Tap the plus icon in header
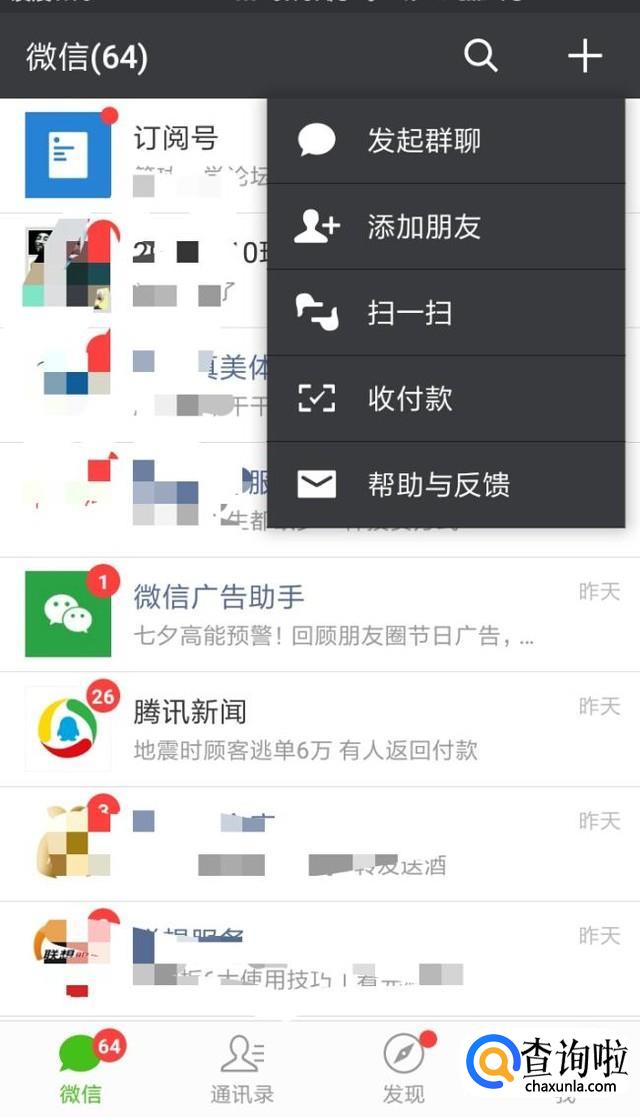Screen dimensions: 640x1117 point(585,56)
